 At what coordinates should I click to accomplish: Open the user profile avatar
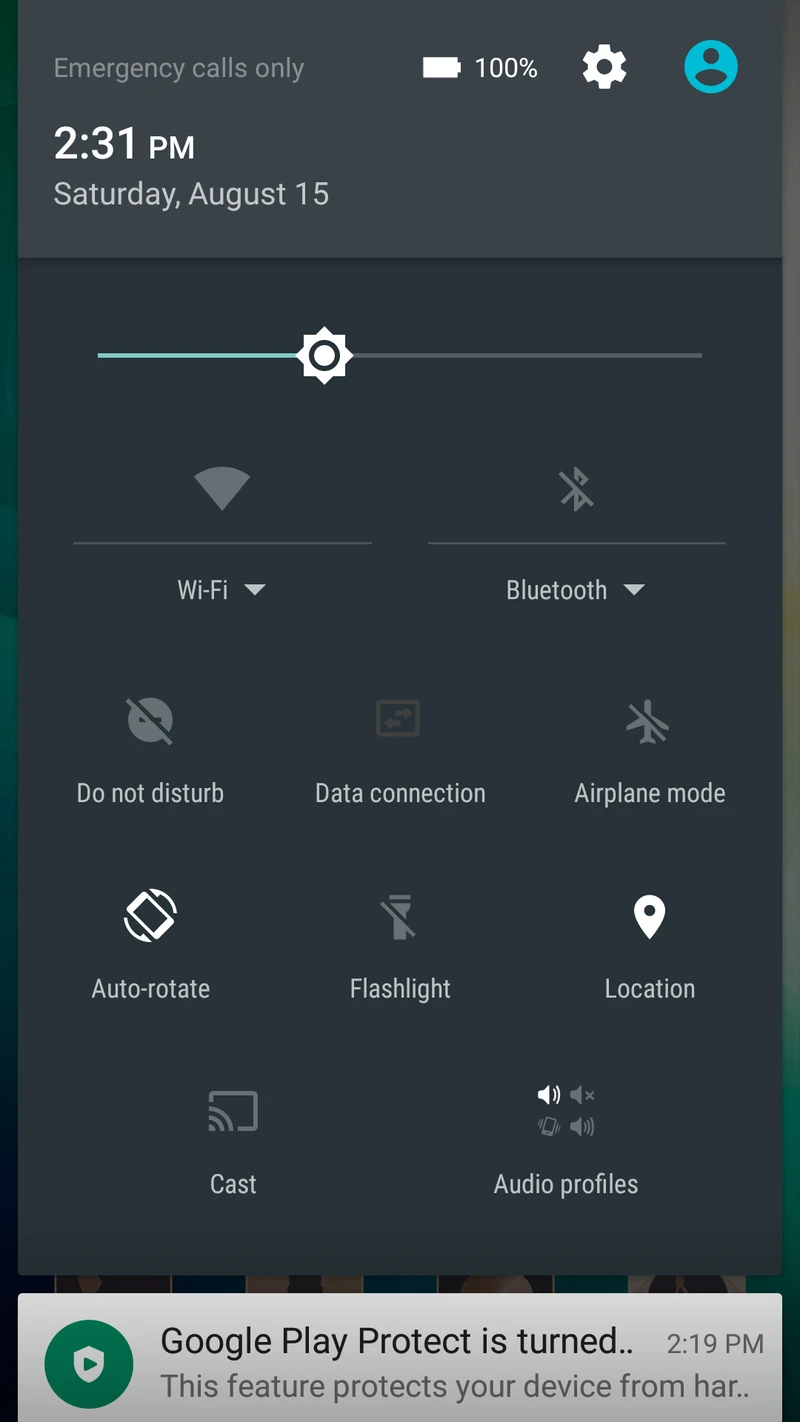pyautogui.click(x=711, y=67)
